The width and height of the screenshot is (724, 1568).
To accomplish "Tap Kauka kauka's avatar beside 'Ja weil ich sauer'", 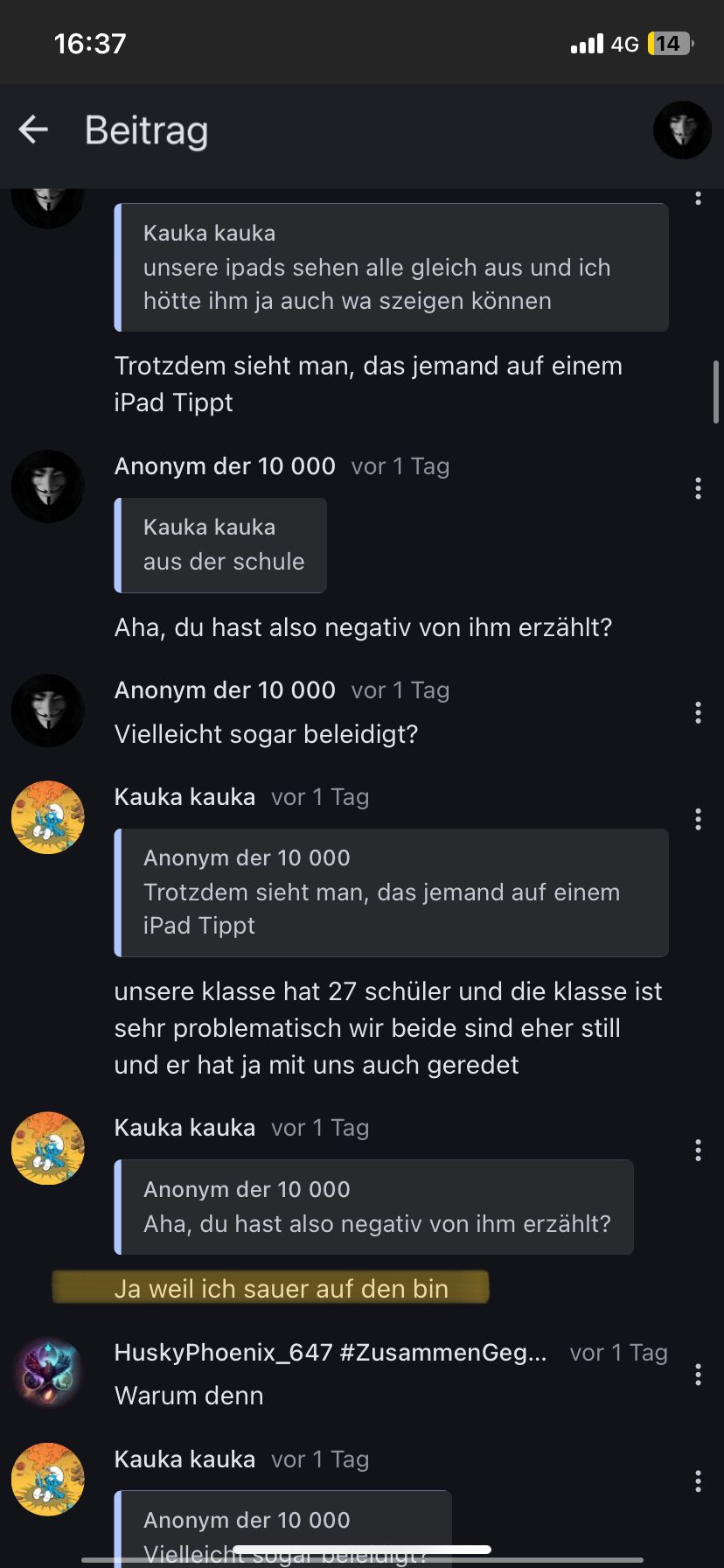I will [x=48, y=1148].
